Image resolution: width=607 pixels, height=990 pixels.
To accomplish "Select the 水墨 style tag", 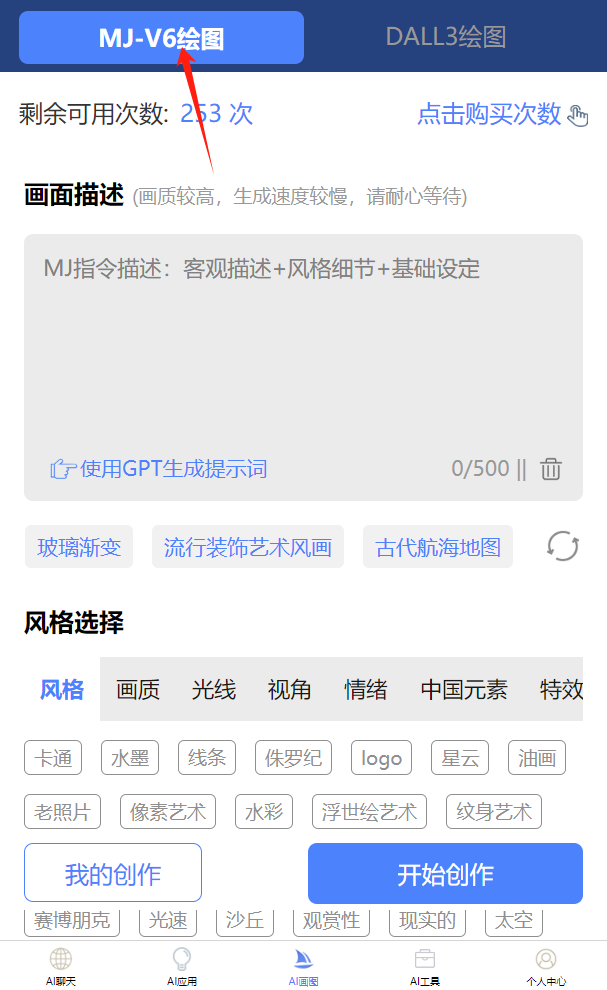I will click(x=130, y=758).
